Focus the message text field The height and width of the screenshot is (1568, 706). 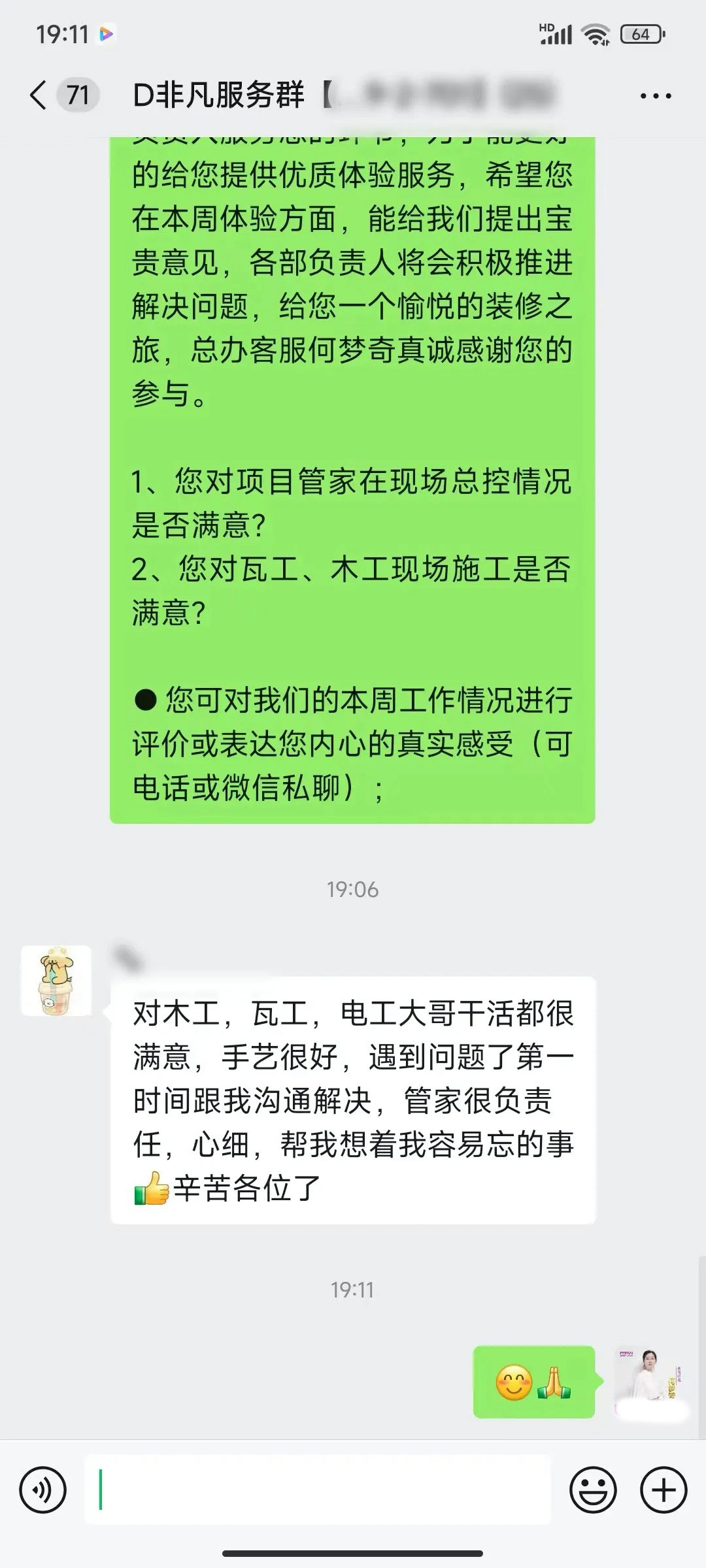click(x=317, y=1490)
